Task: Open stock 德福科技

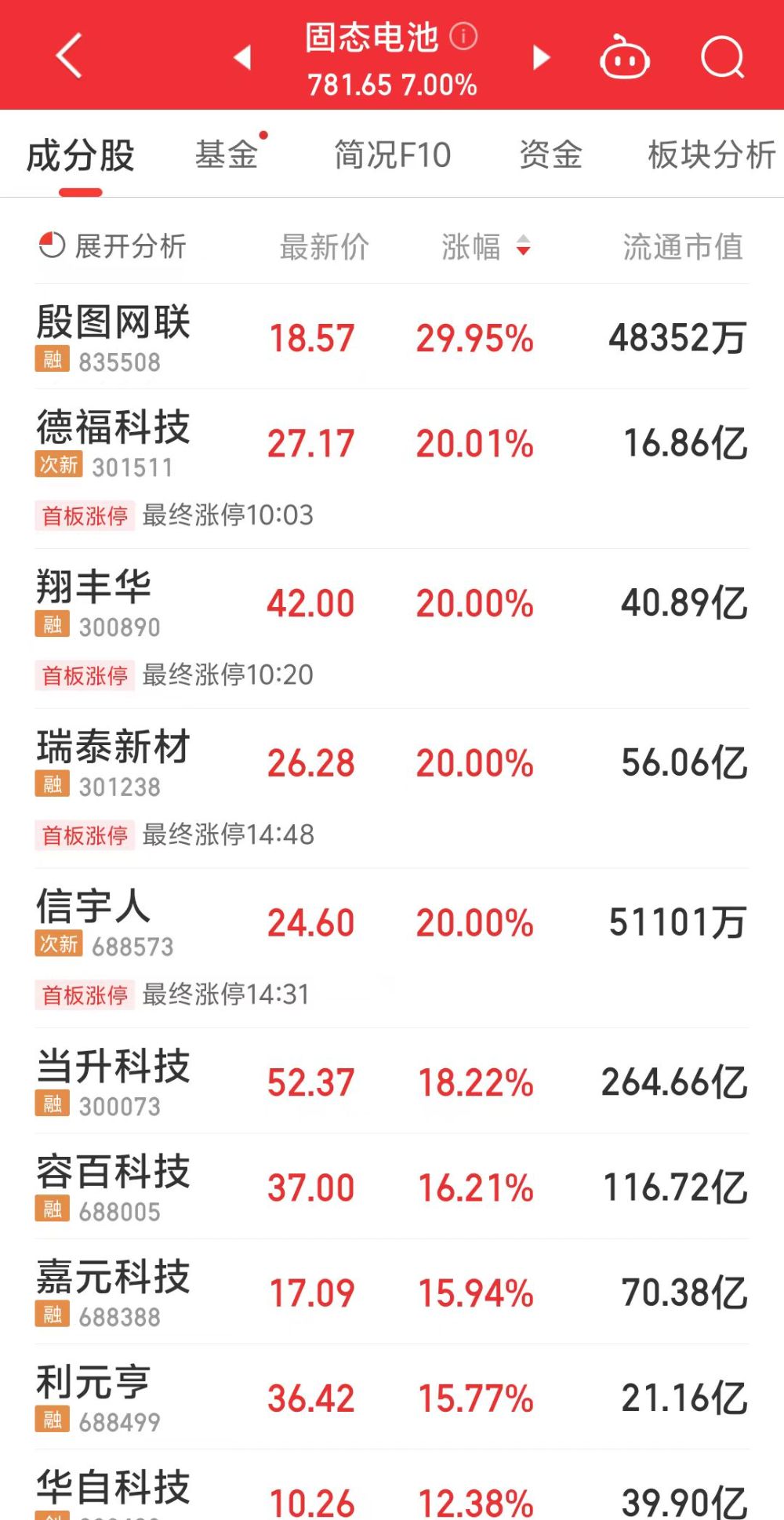Action: pyautogui.click(x=392, y=469)
